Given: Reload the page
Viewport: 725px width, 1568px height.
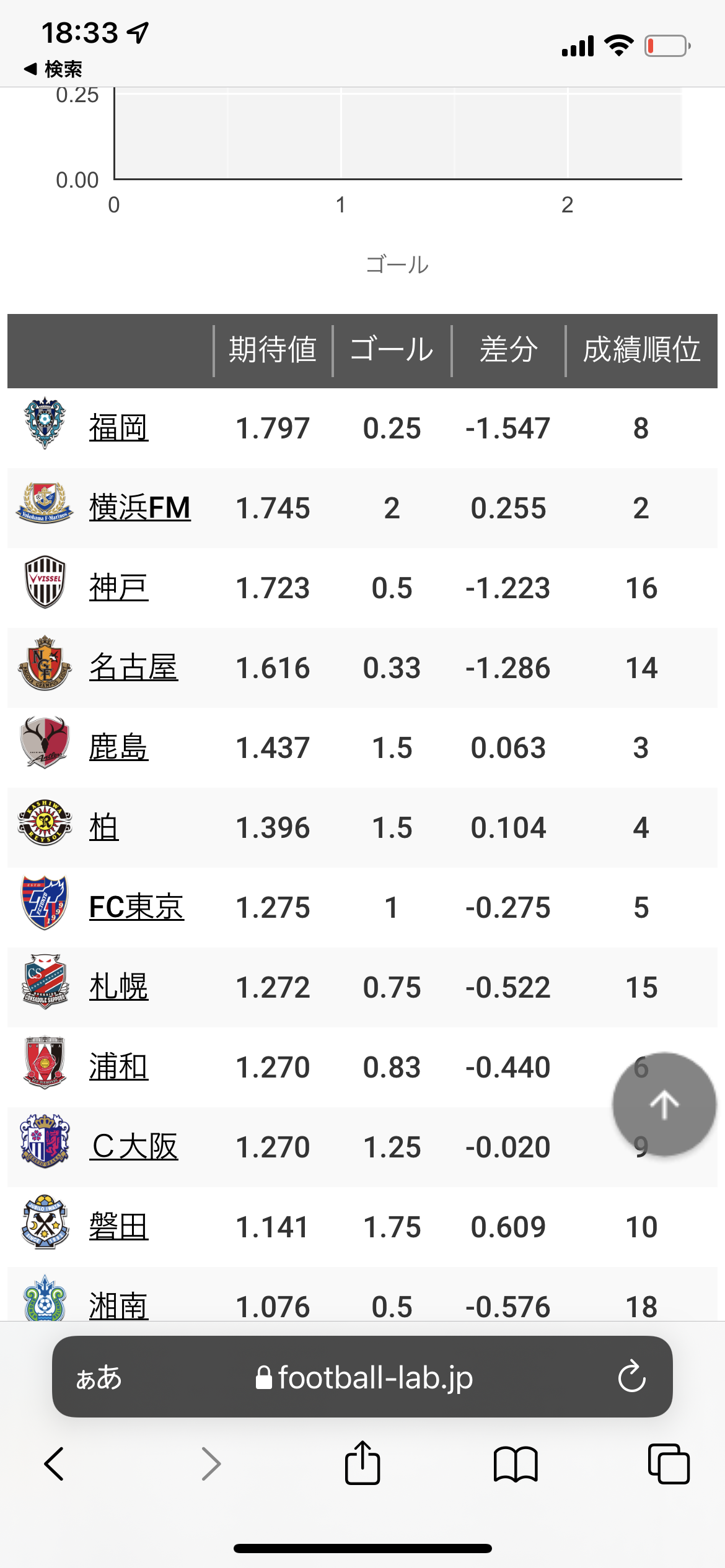Looking at the screenshot, I should [631, 1378].
